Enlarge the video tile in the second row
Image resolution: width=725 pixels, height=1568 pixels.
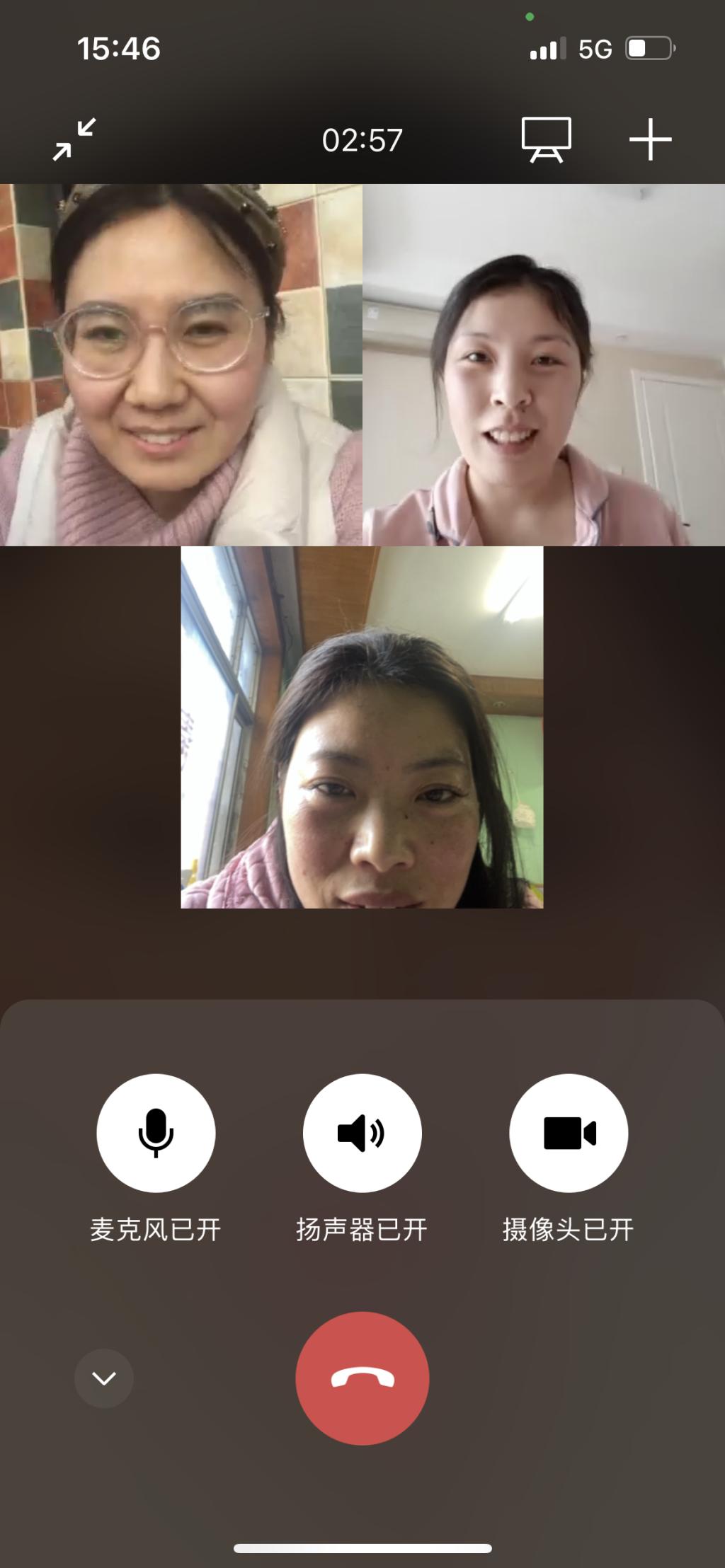(362, 727)
